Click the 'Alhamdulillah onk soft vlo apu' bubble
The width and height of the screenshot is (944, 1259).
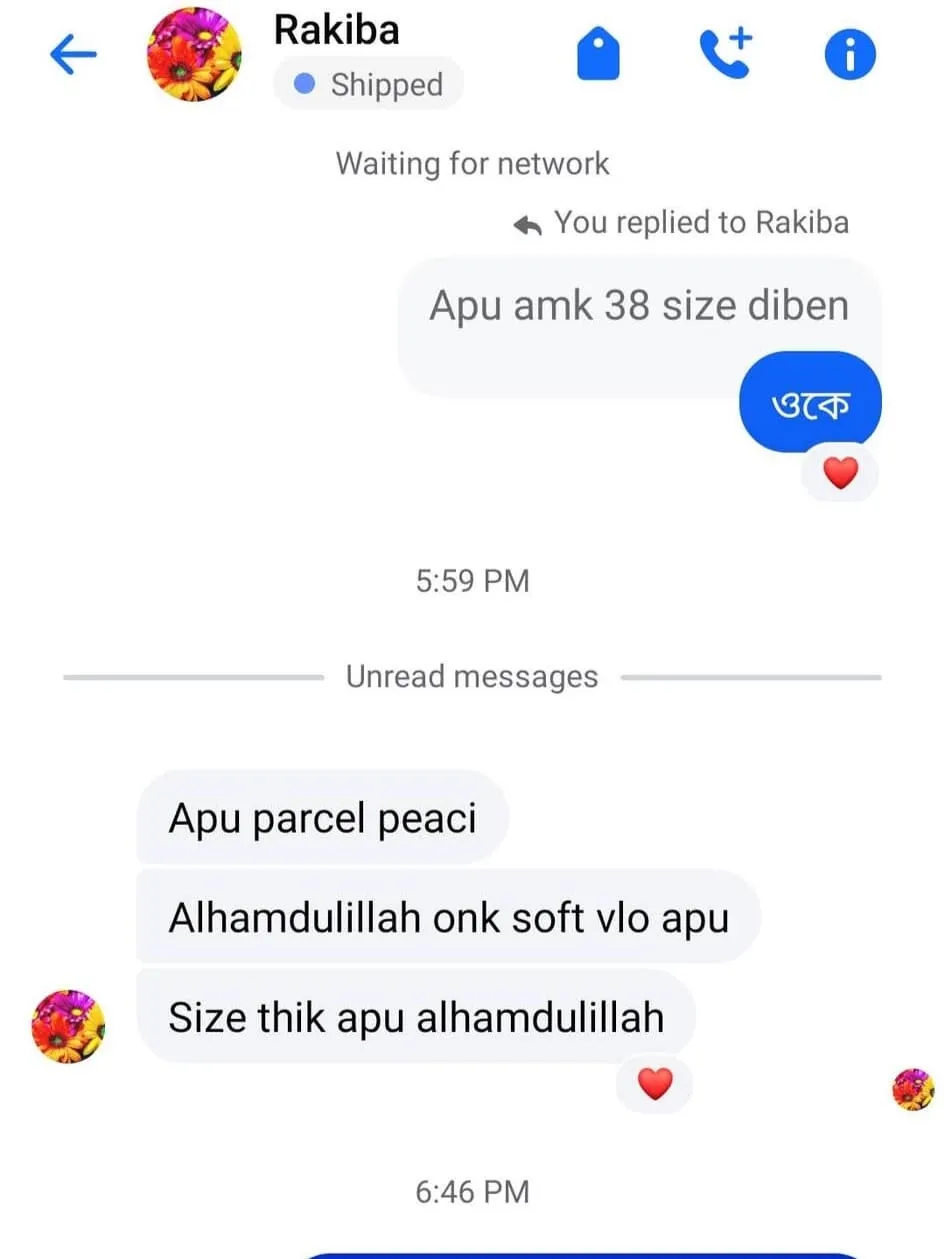448,916
